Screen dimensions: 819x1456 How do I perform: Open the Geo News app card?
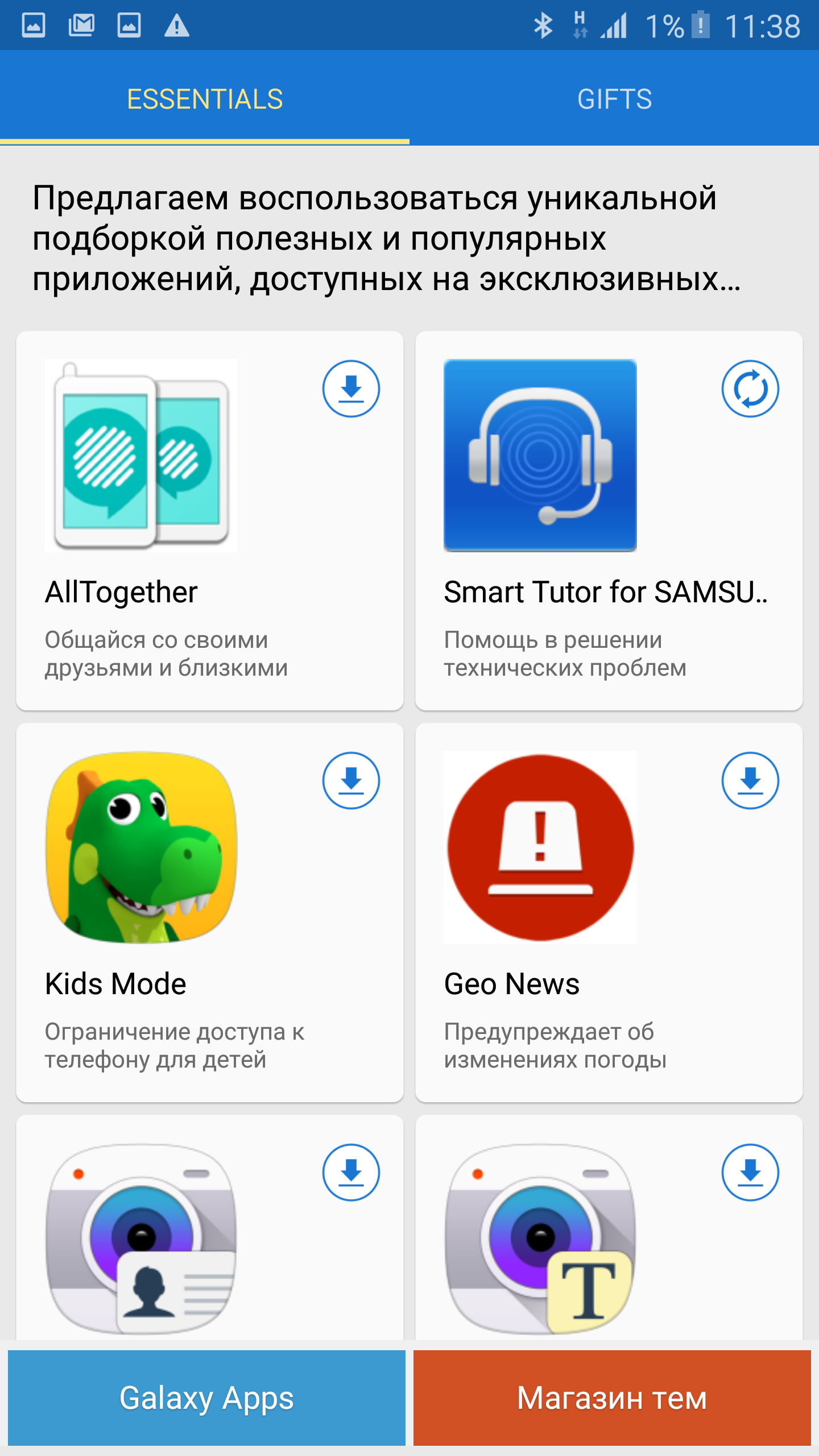[x=609, y=912]
